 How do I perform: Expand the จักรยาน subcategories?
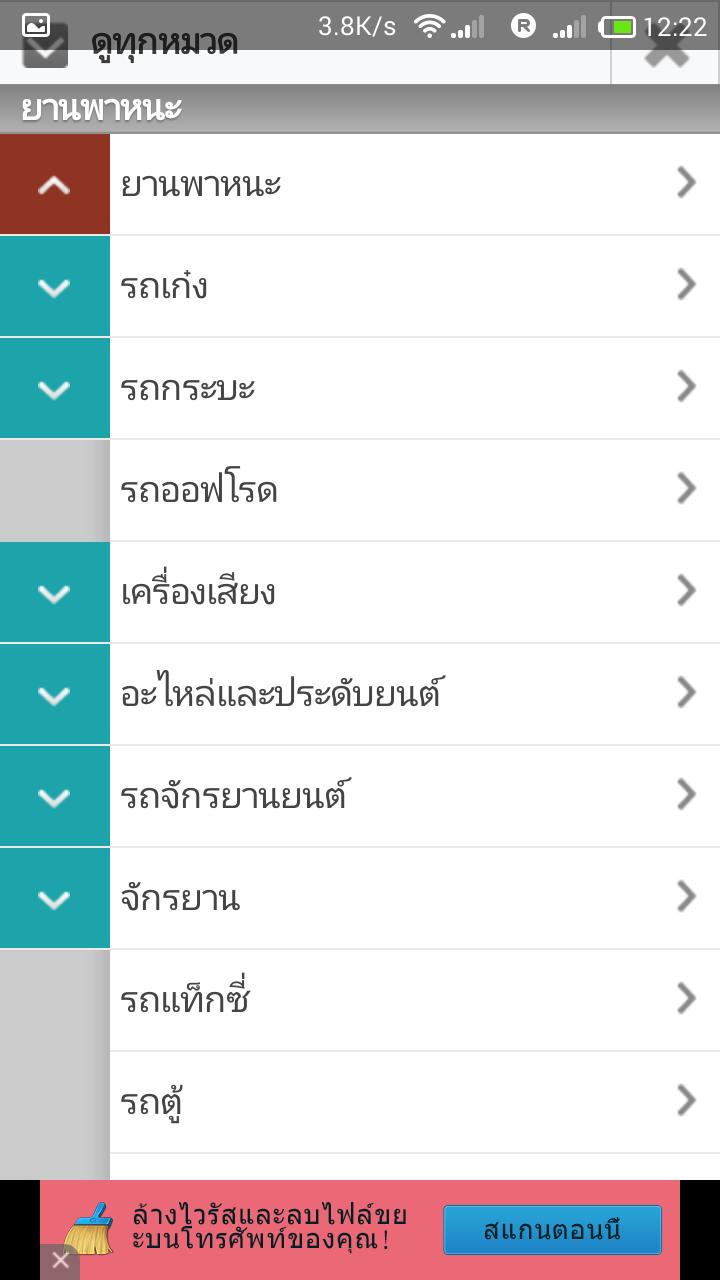54,899
